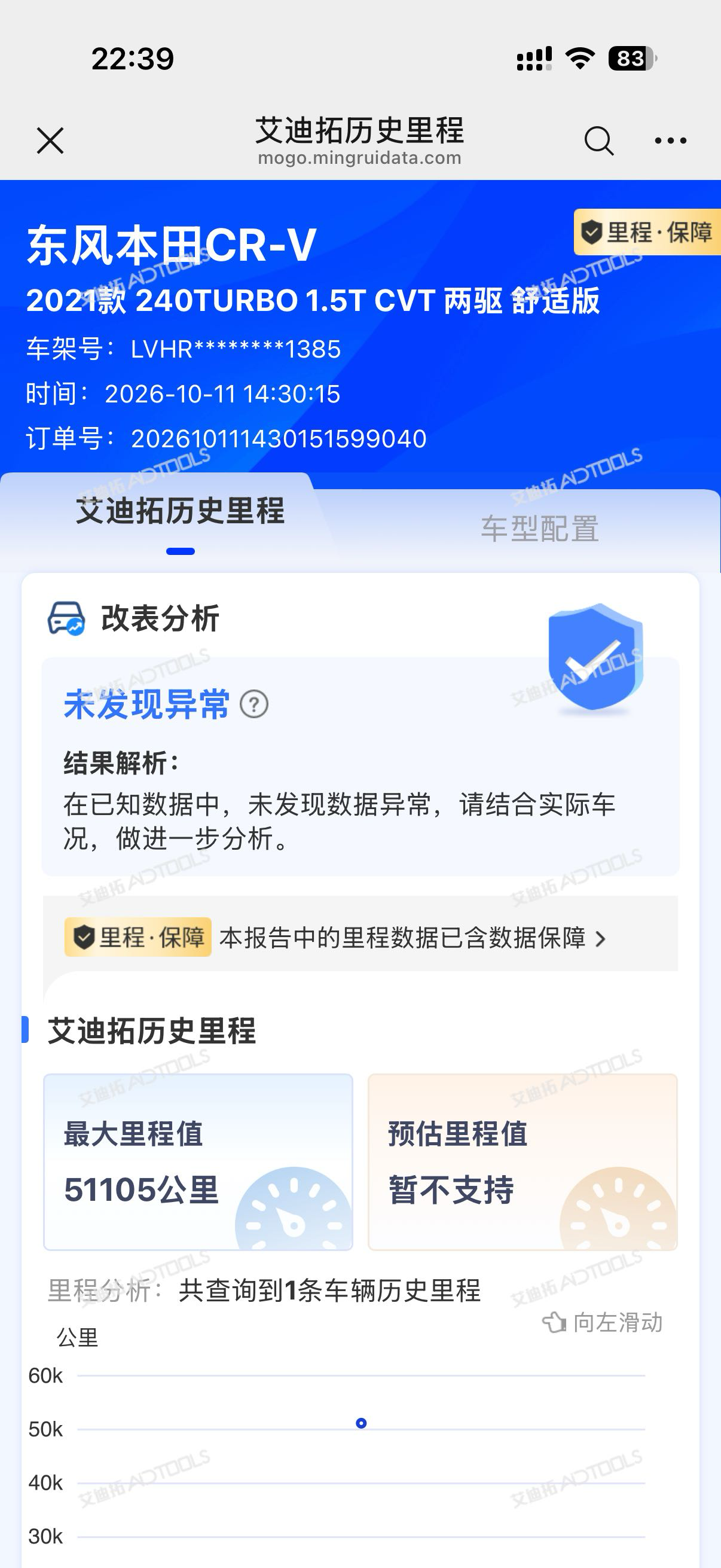Screen dimensions: 721x1568
Task: Open the search icon in the top bar
Action: (598, 141)
